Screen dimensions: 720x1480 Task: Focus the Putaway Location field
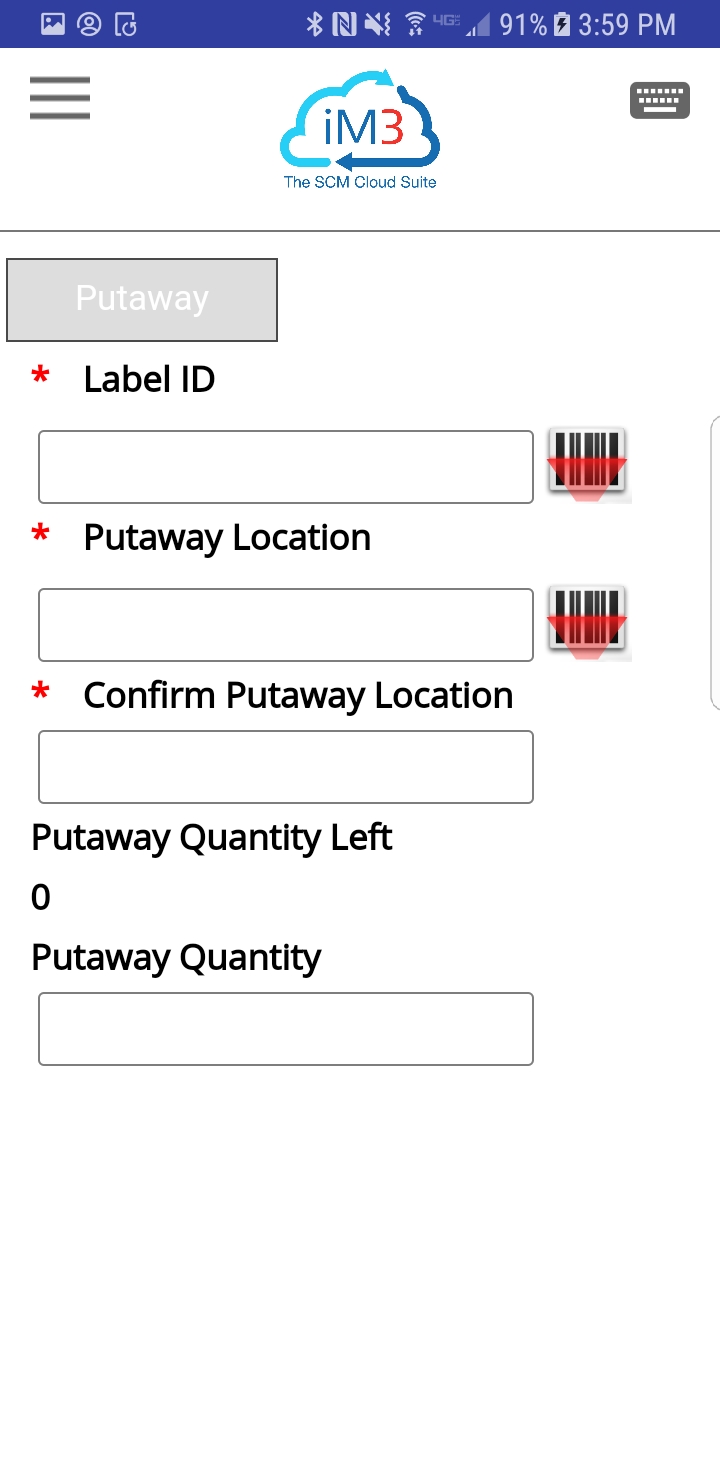[286, 625]
